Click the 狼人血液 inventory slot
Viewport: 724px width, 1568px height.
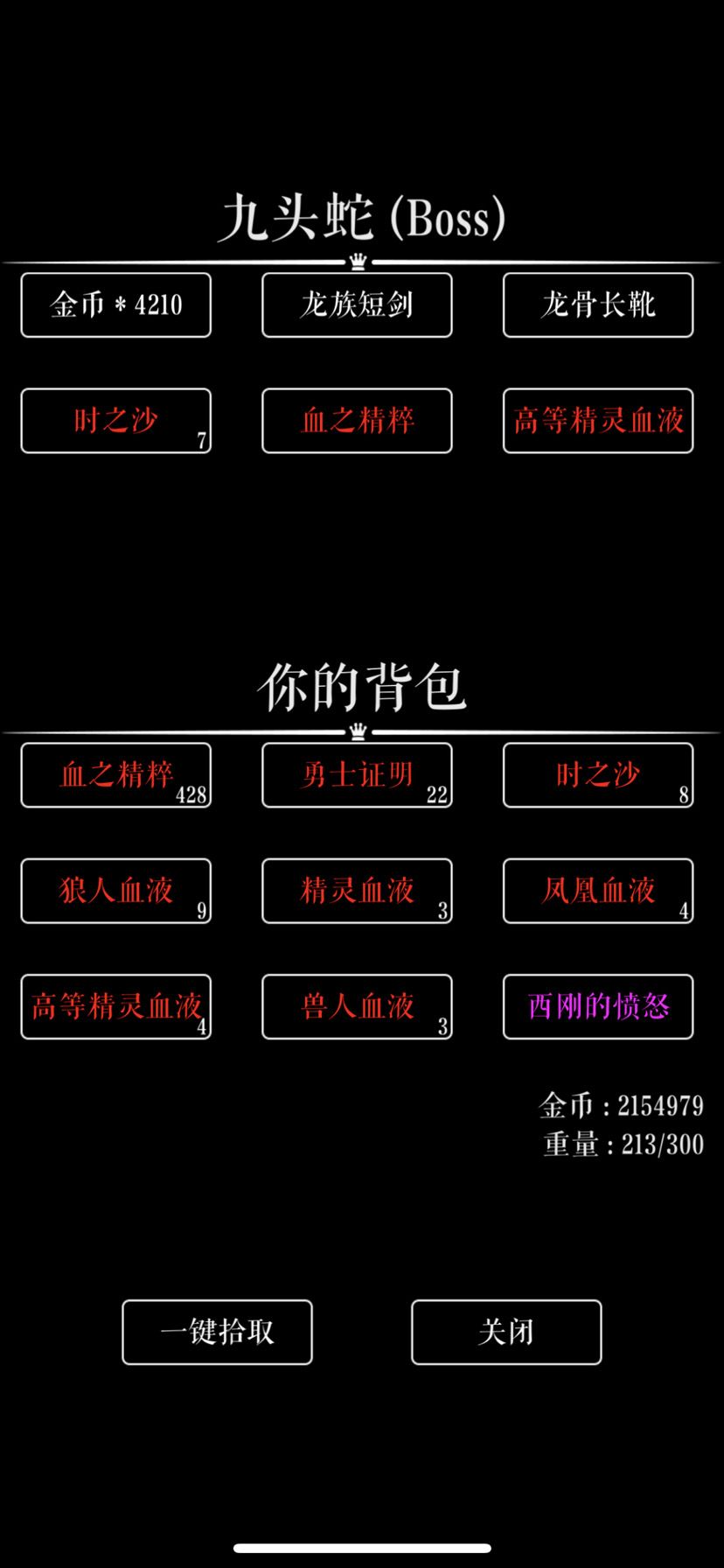click(x=115, y=891)
